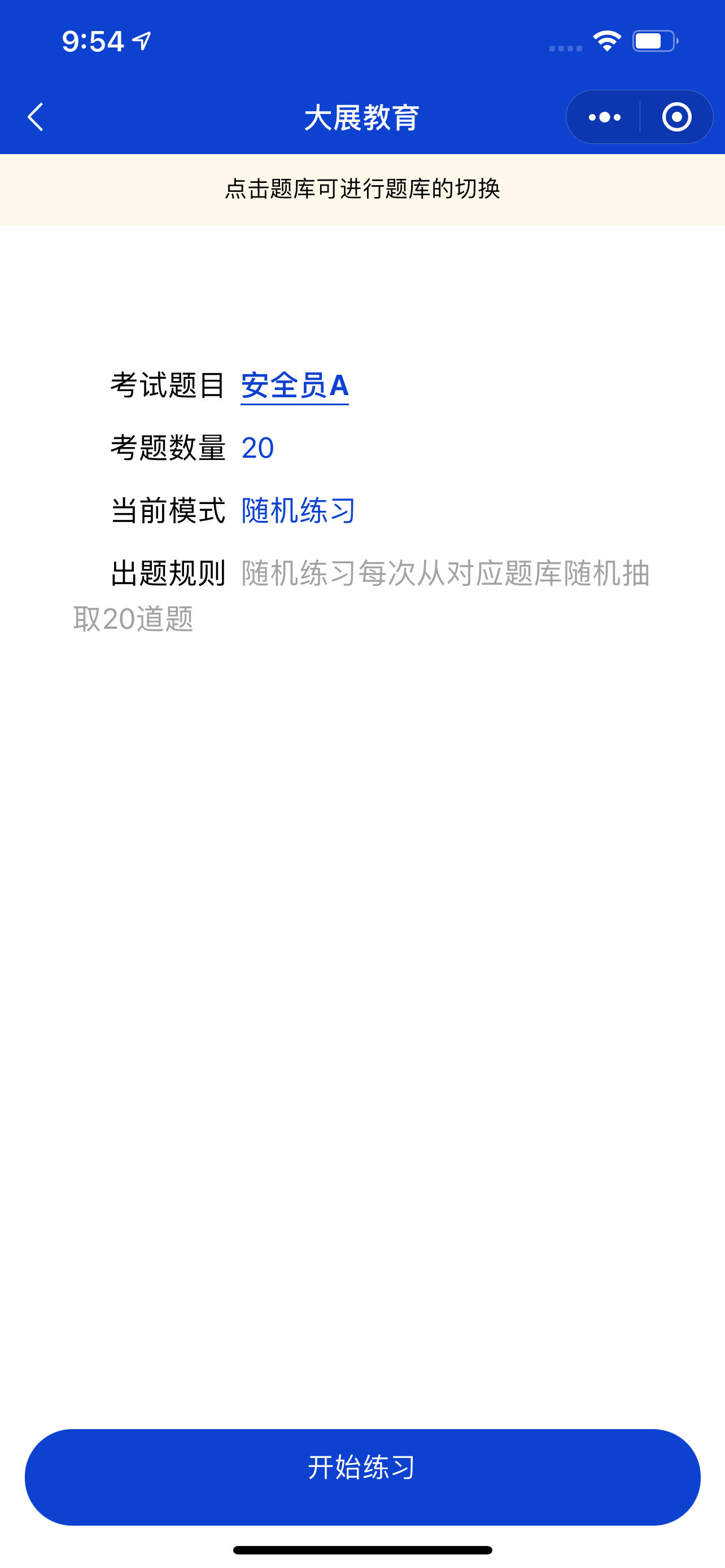This screenshot has width=725, height=1568.
Task: Tap 考题数量 20 to adjust question count
Action: pos(257,449)
